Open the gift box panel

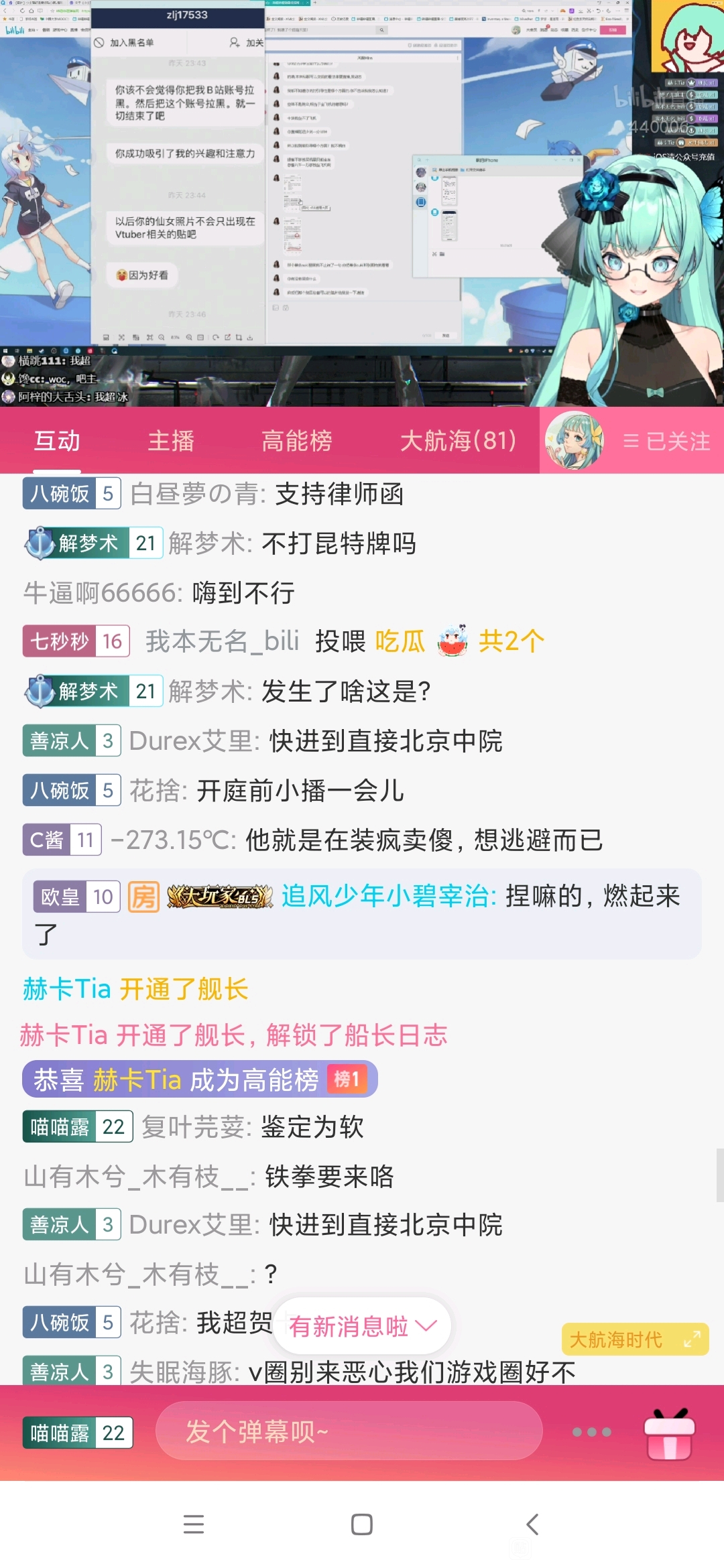click(x=669, y=1433)
